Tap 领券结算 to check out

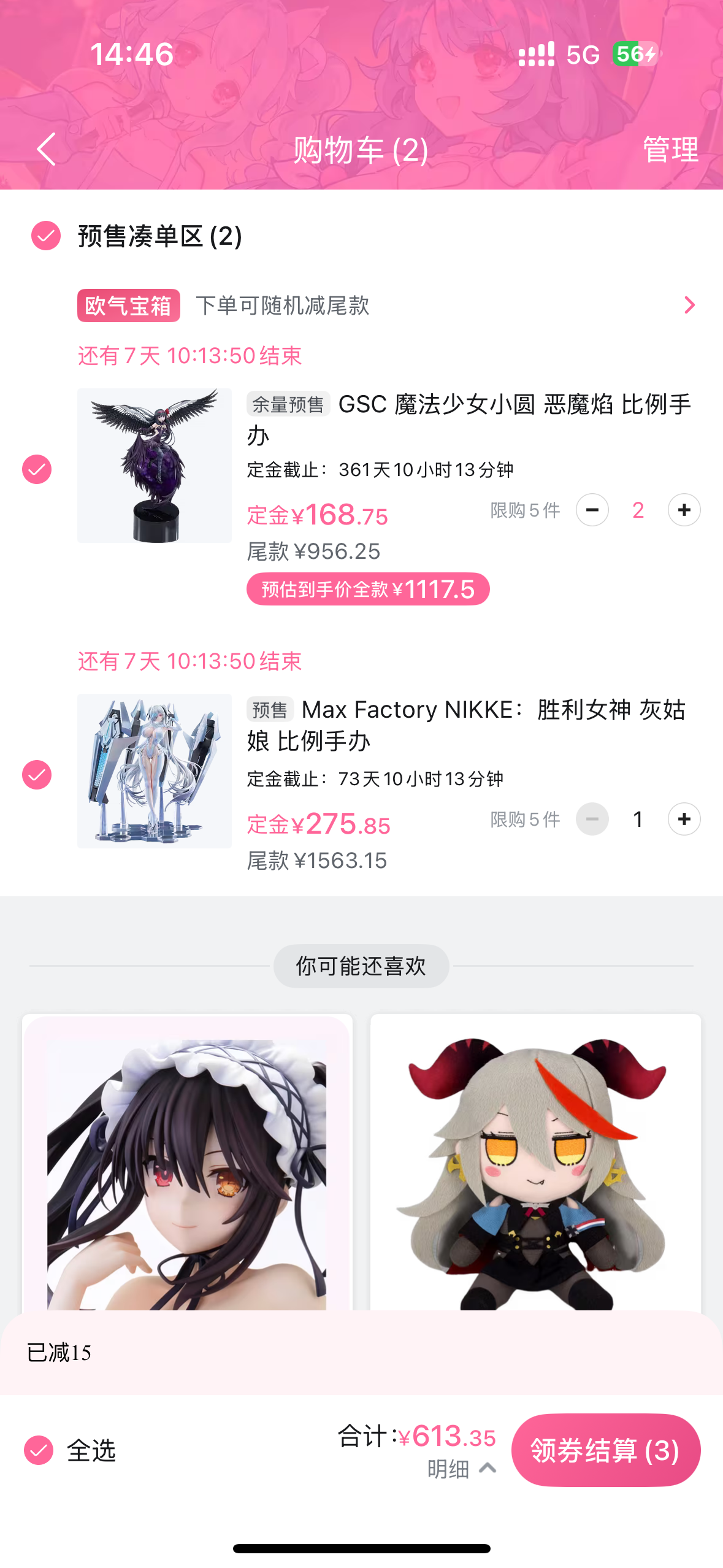tap(605, 1450)
